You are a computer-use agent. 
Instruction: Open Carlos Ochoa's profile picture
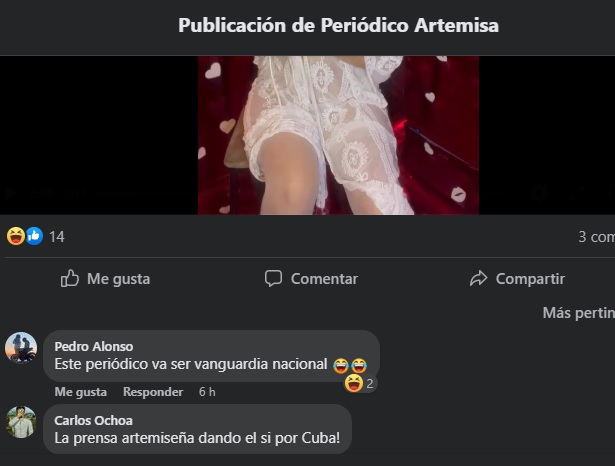tap(21, 422)
